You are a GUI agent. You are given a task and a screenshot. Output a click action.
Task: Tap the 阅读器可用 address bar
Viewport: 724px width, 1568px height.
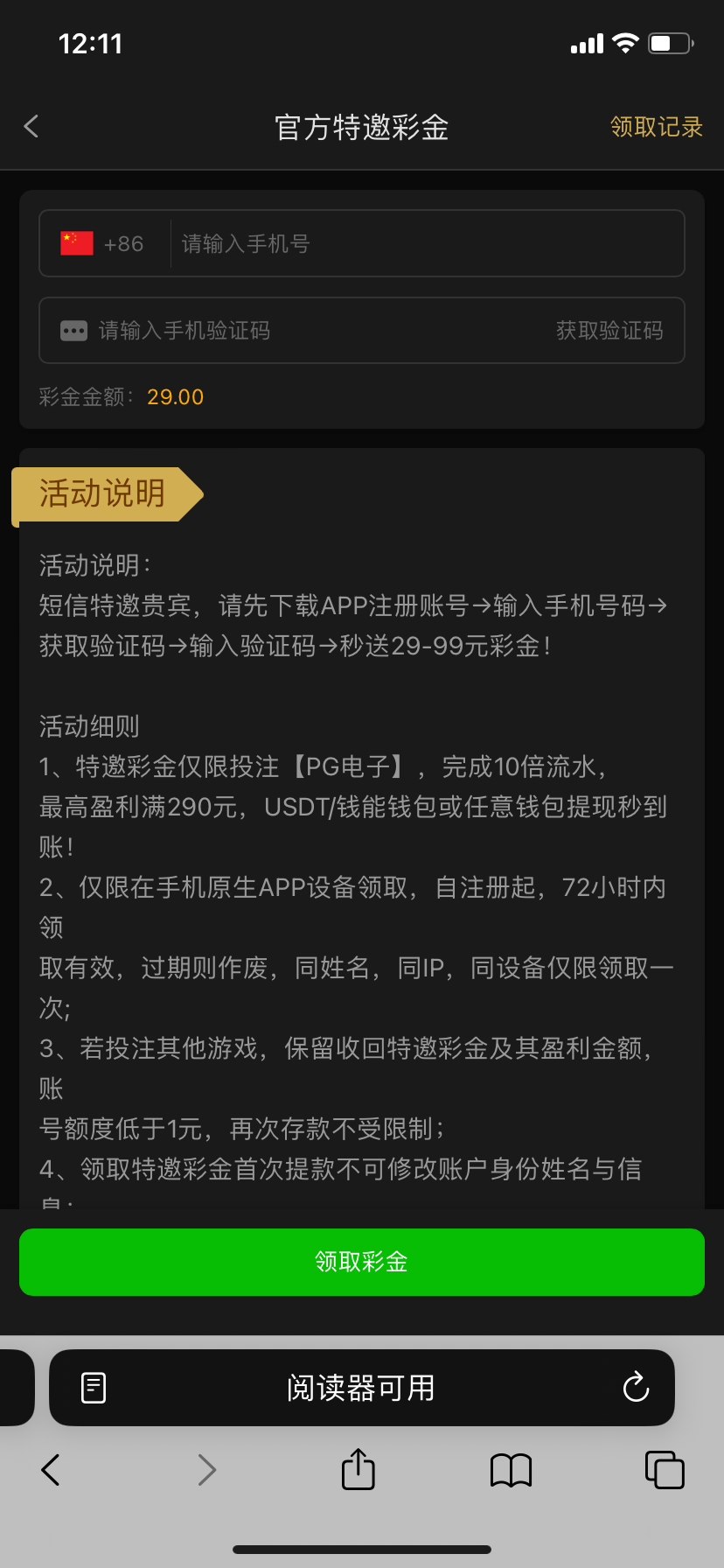361,1388
